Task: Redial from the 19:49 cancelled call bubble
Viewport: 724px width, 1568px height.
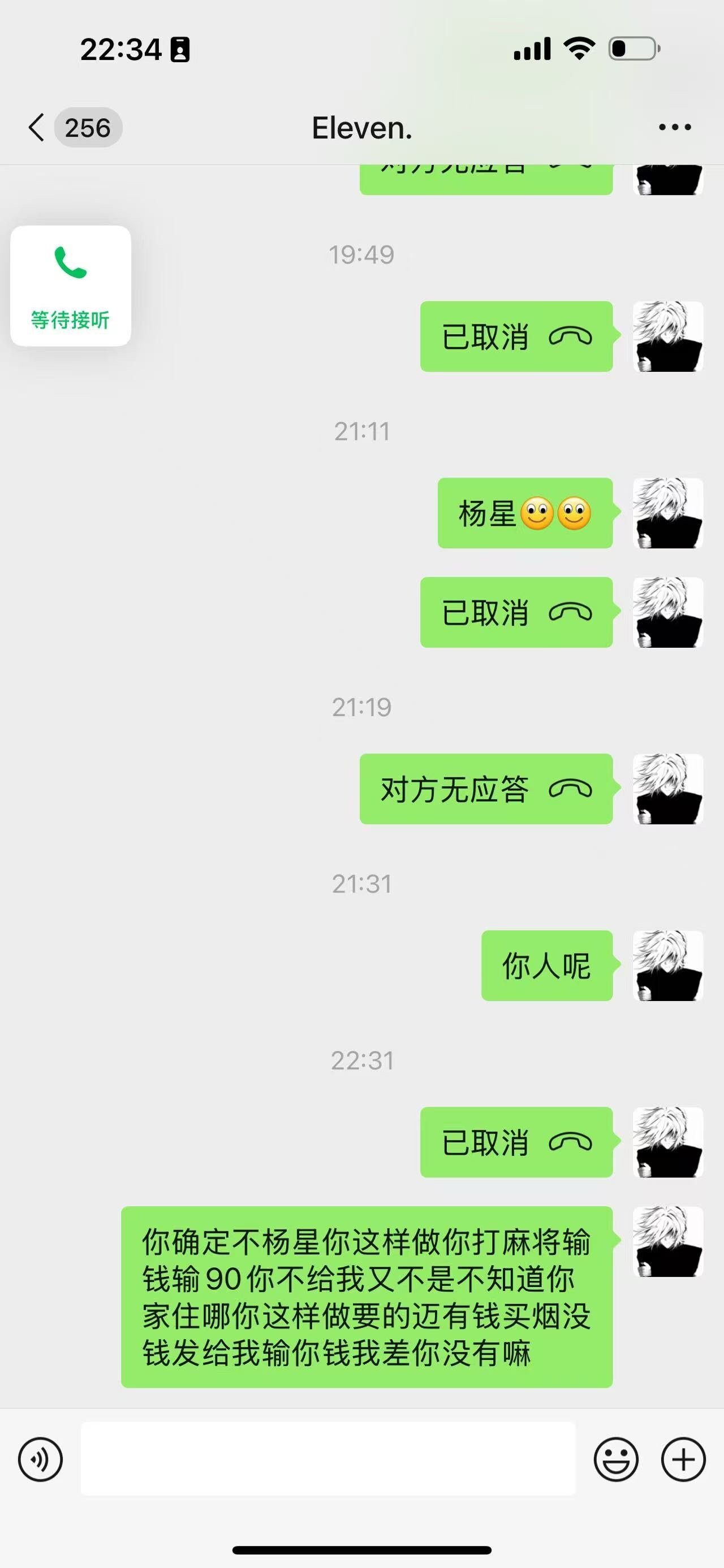Action: pyautogui.click(x=516, y=337)
